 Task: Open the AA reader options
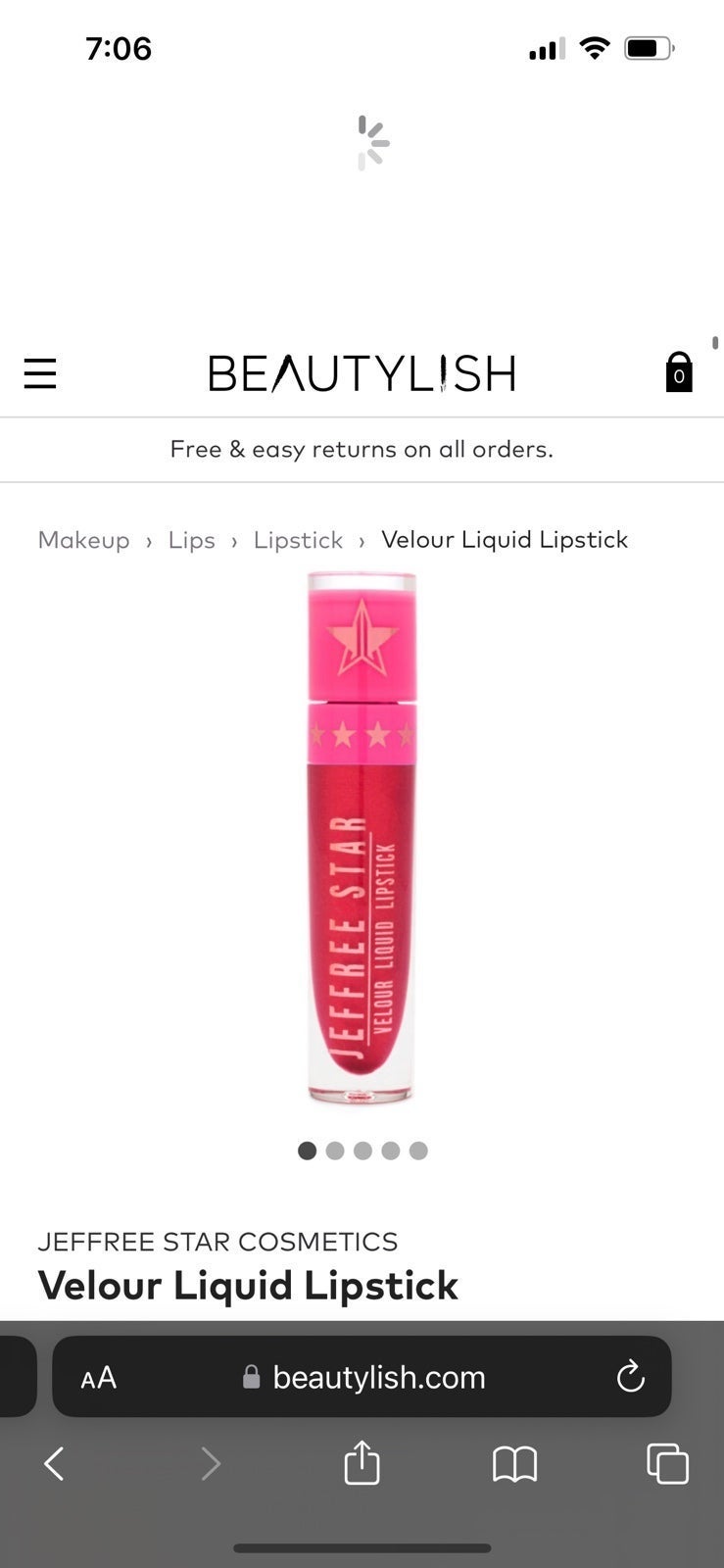coord(98,1378)
